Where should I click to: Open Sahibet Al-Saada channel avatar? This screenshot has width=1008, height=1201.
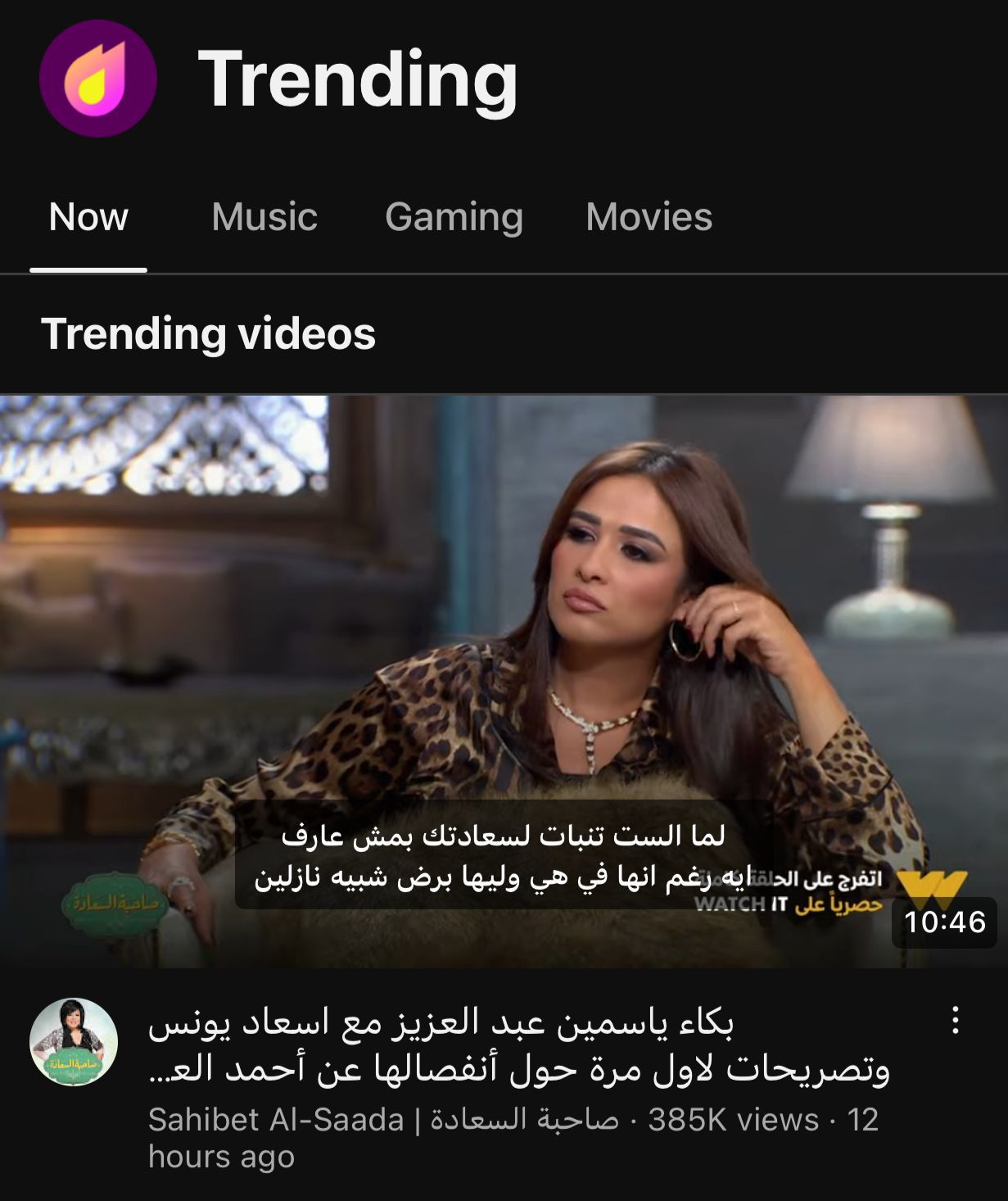(74, 1041)
